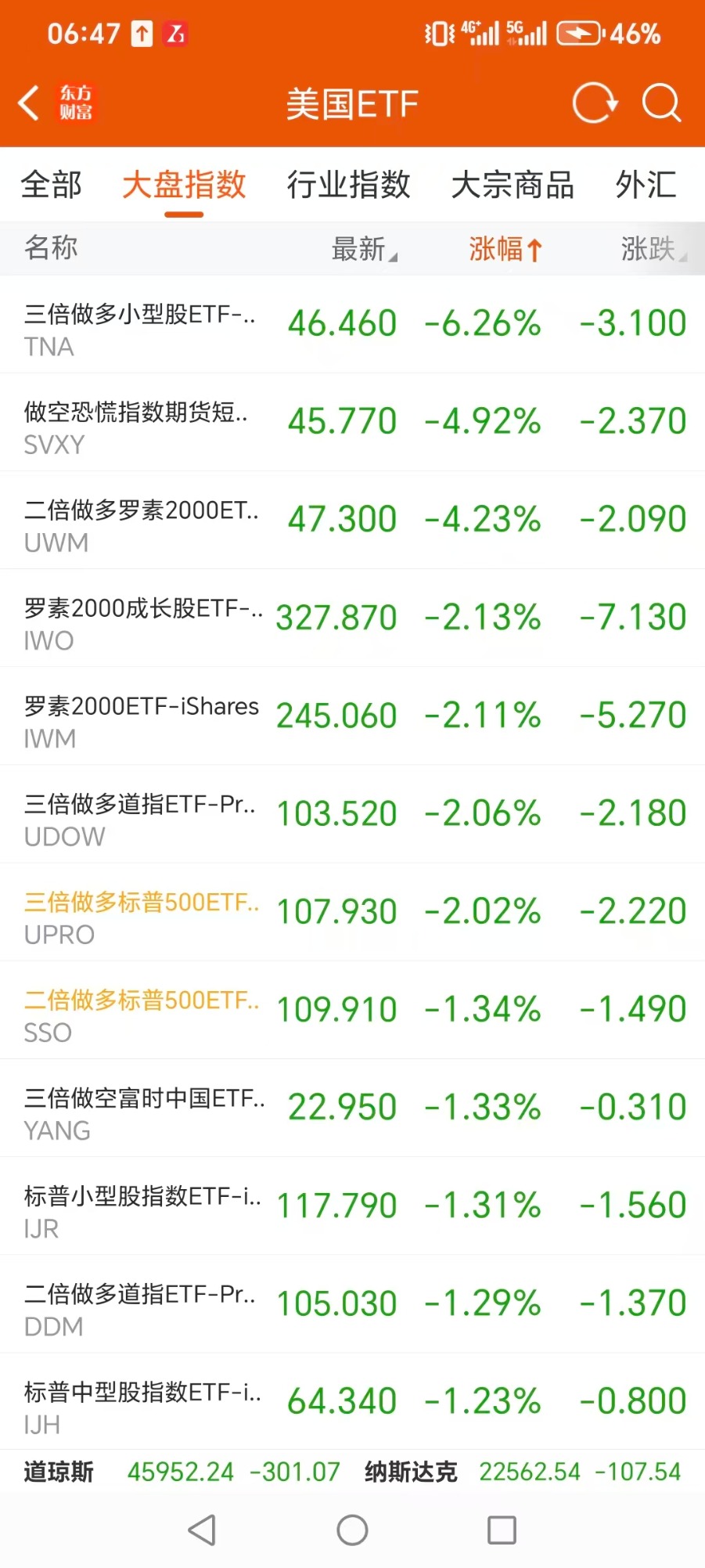View the UWM ETF quote

(352, 520)
